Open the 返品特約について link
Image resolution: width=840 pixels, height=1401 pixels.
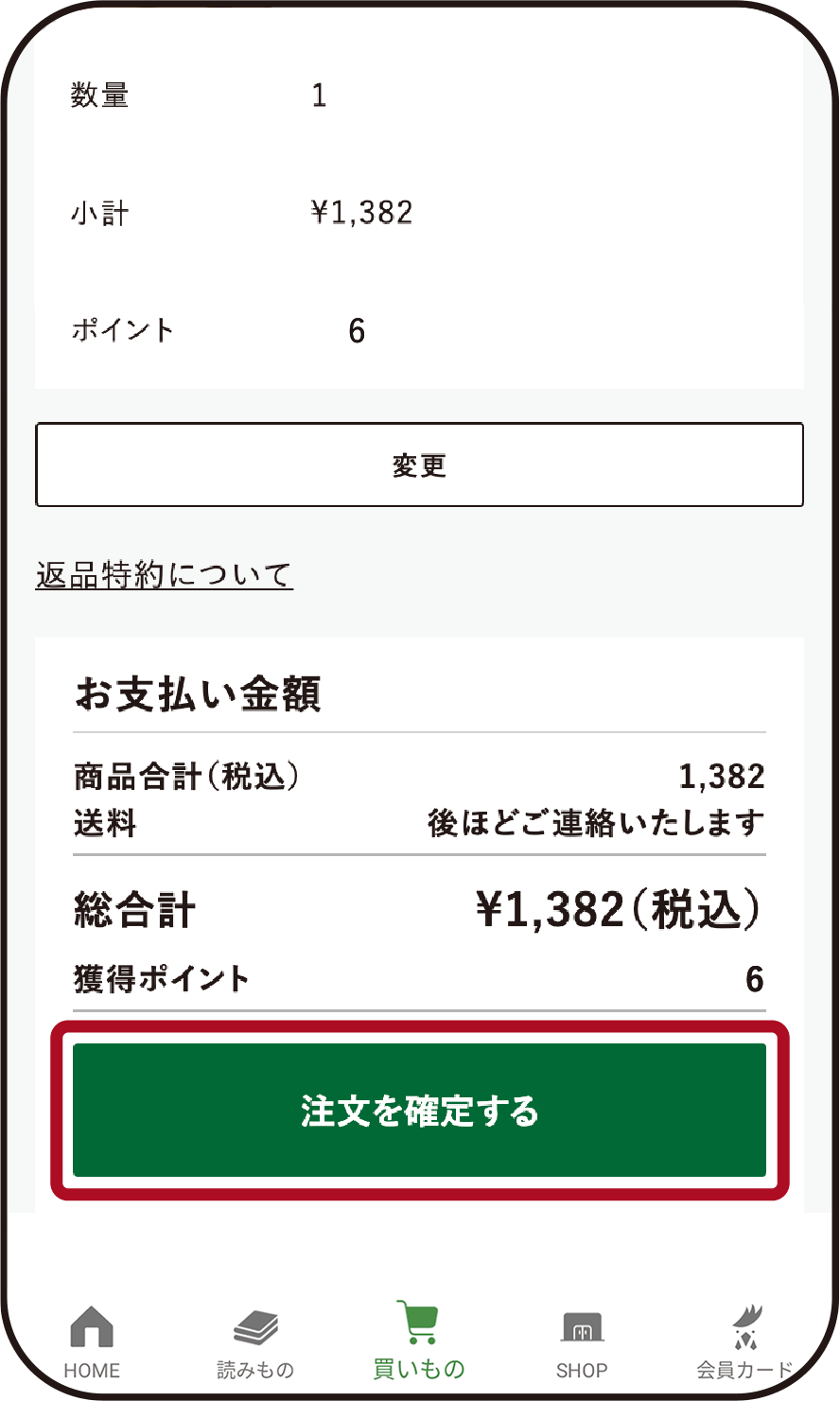coord(163,573)
